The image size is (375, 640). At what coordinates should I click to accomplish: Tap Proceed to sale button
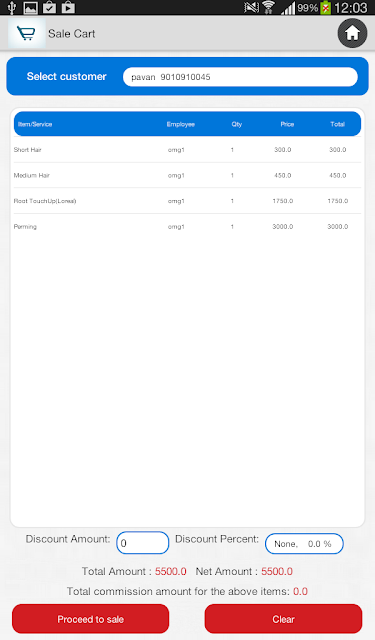pyautogui.click(x=90, y=619)
